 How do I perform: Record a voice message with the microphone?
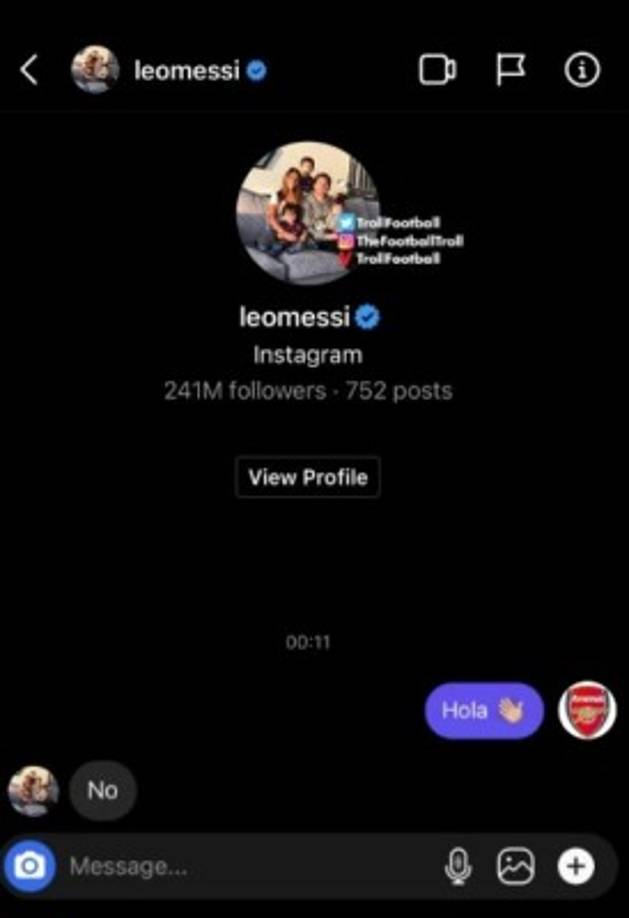458,866
